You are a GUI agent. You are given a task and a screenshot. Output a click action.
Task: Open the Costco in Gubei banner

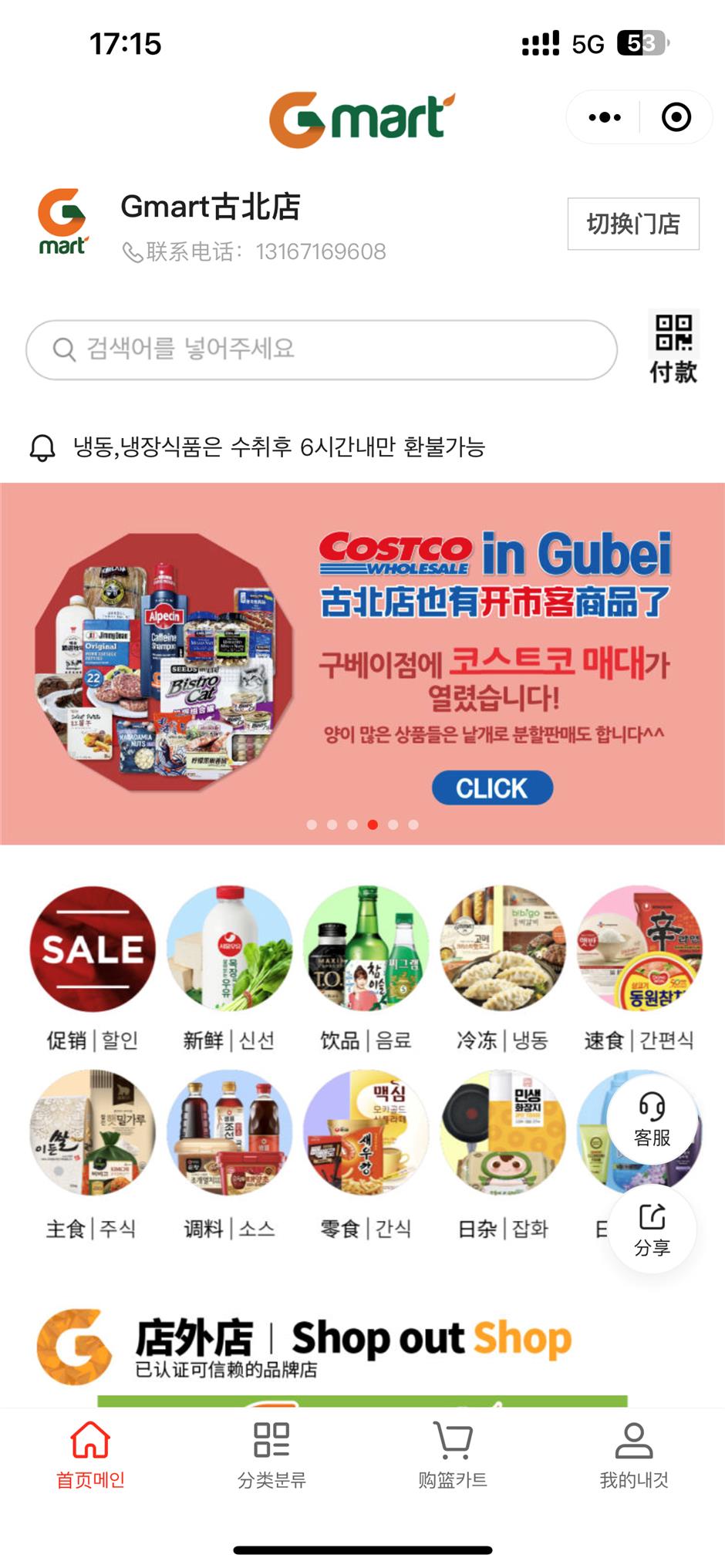point(362,663)
